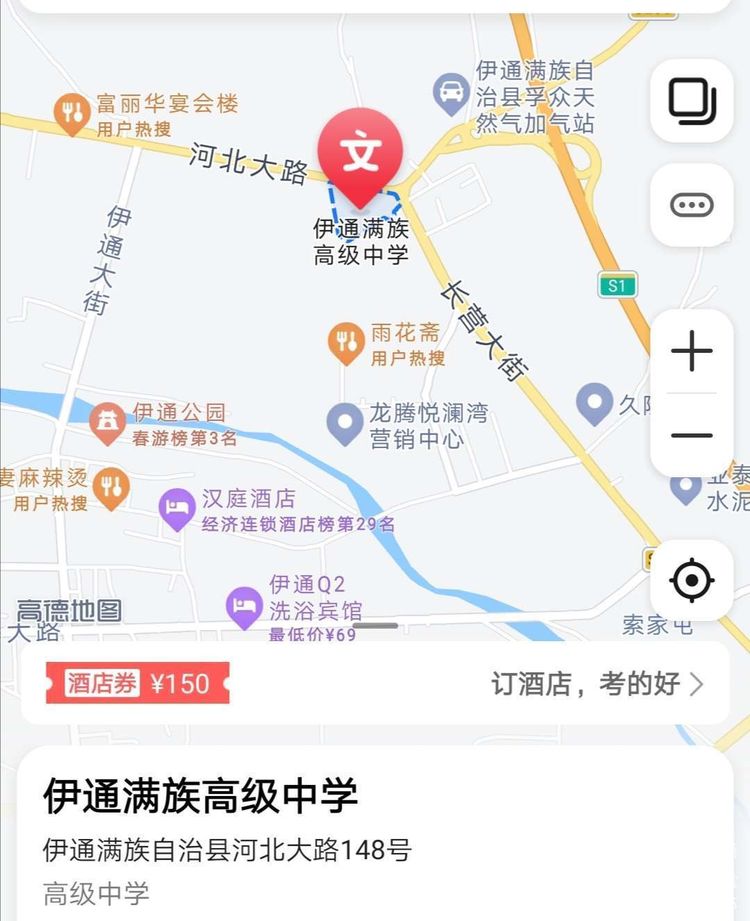Viewport: 750px width, 921px height.
Task: Zoom in on the map
Action: click(692, 352)
